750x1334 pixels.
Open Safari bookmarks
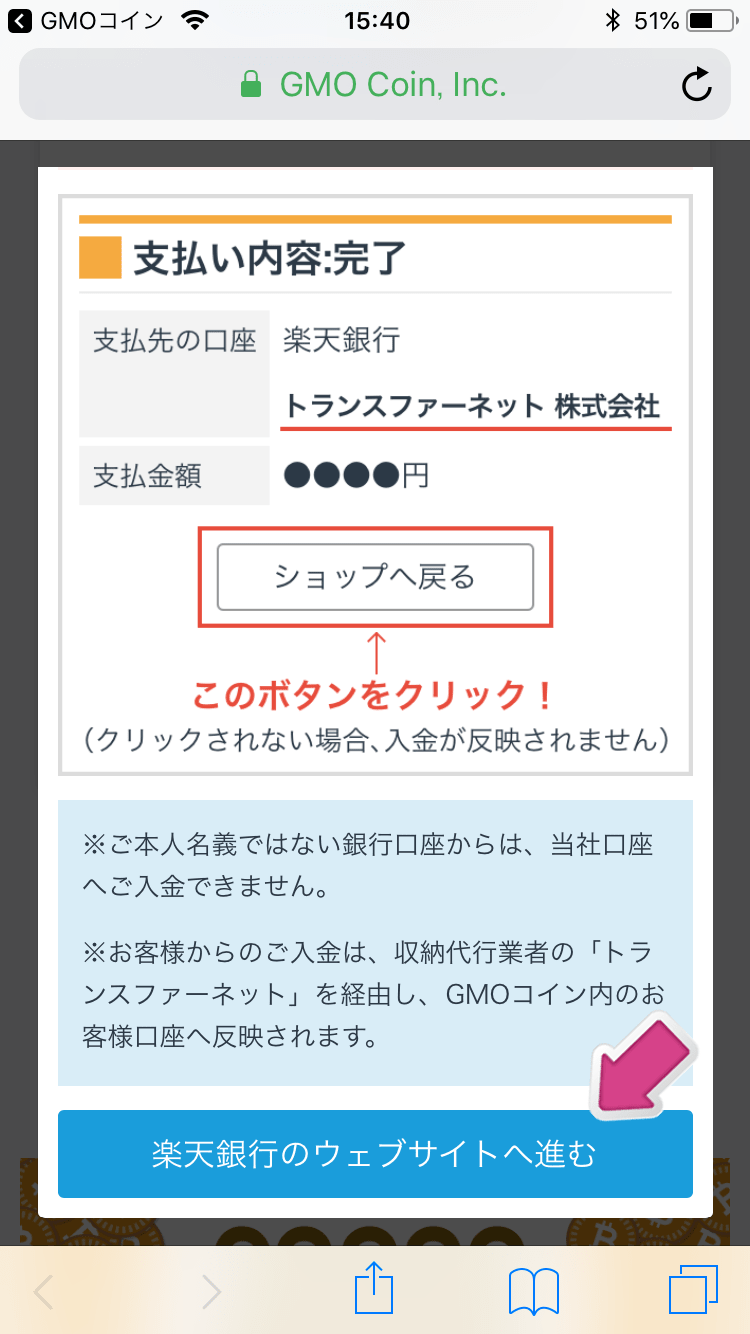click(x=533, y=1291)
